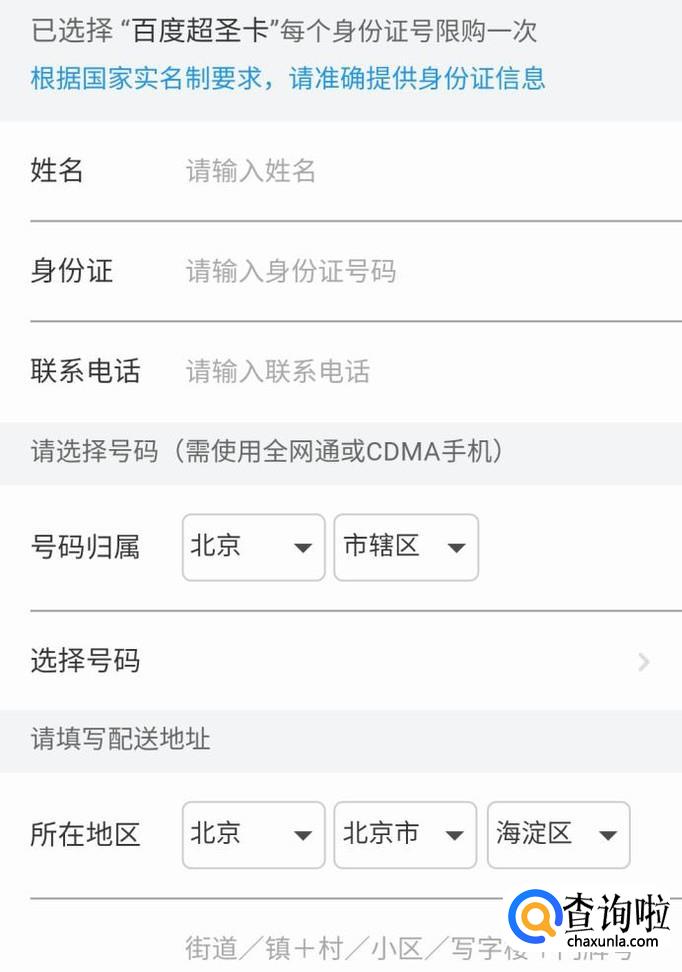682x972 pixels.
Task: Expand the 市辖区 dropdown
Action: pos(406,547)
